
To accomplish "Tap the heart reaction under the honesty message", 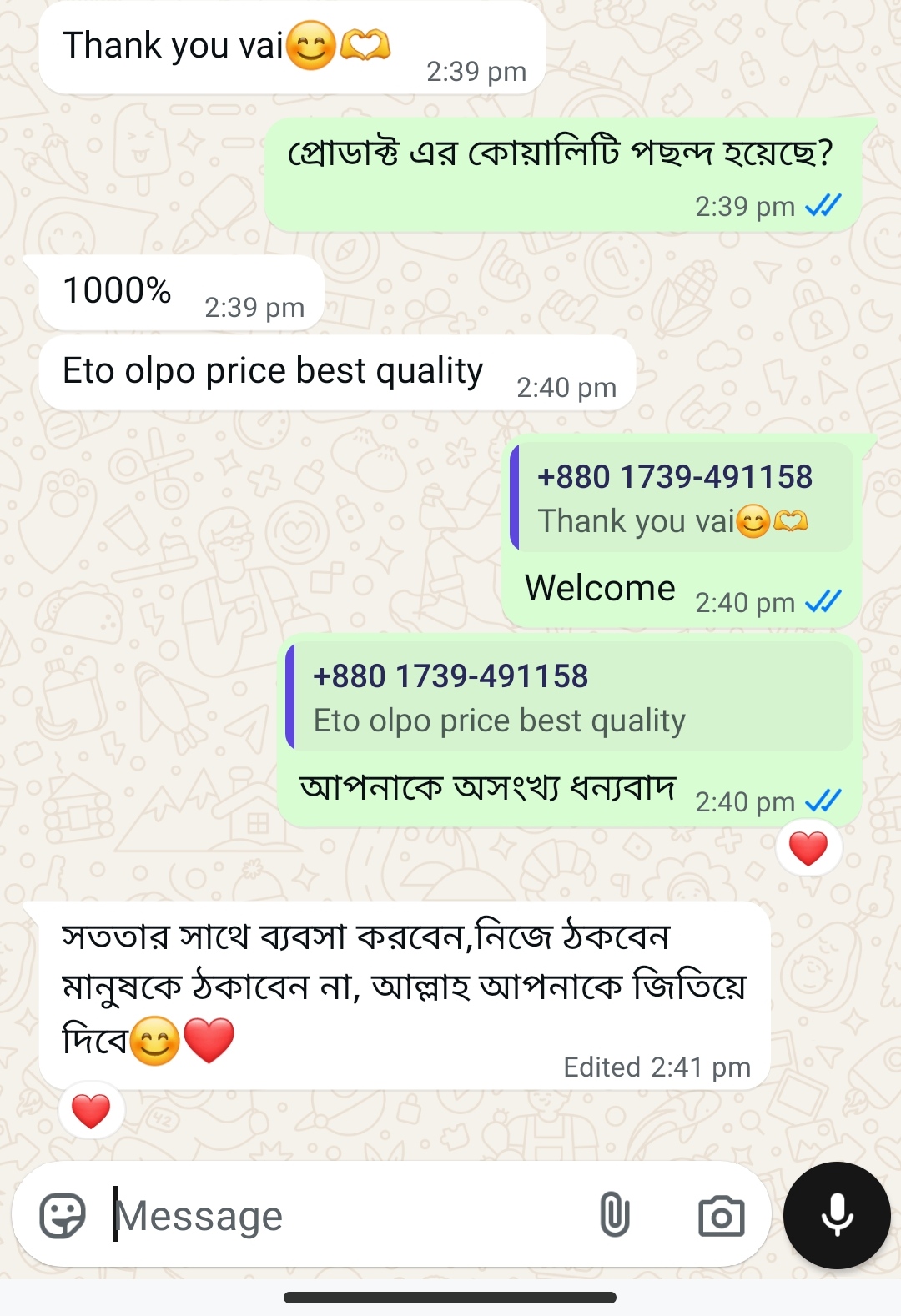I will pos(91,1111).
